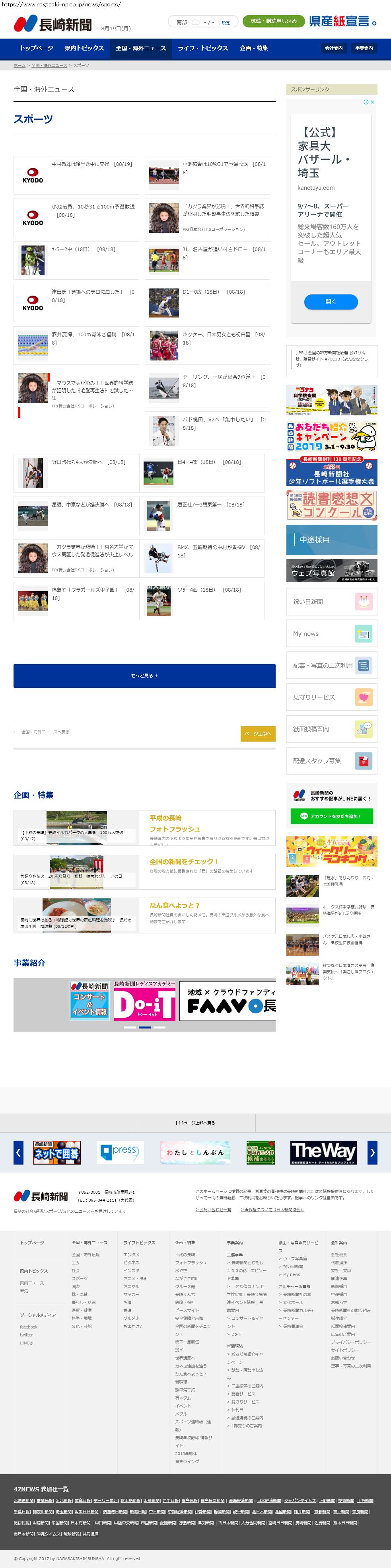Image resolution: width=391 pixels, height=1568 pixels.
Task: Switch to the 県内トピックス tab
Action: pyautogui.click(x=84, y=48)
